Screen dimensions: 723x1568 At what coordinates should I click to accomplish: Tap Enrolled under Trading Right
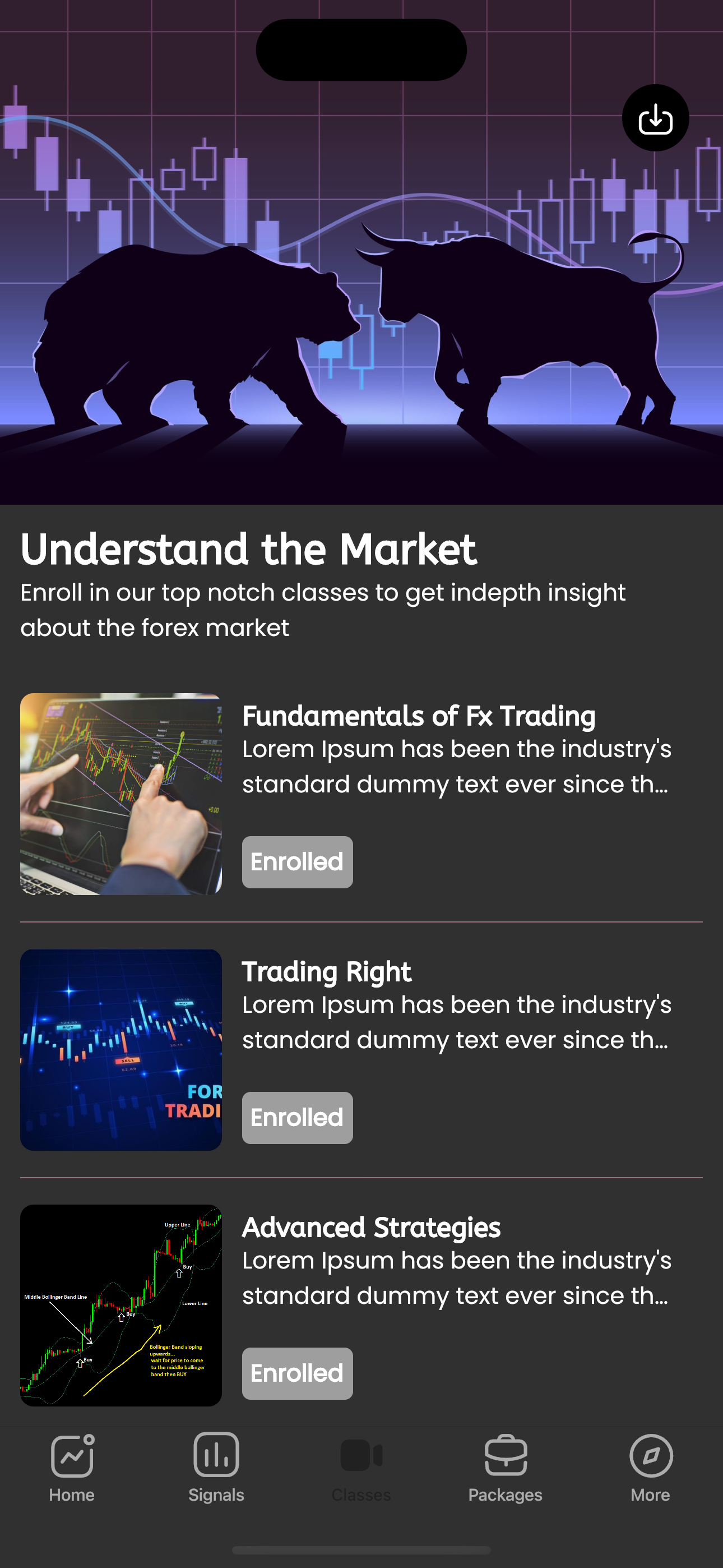297,1118
